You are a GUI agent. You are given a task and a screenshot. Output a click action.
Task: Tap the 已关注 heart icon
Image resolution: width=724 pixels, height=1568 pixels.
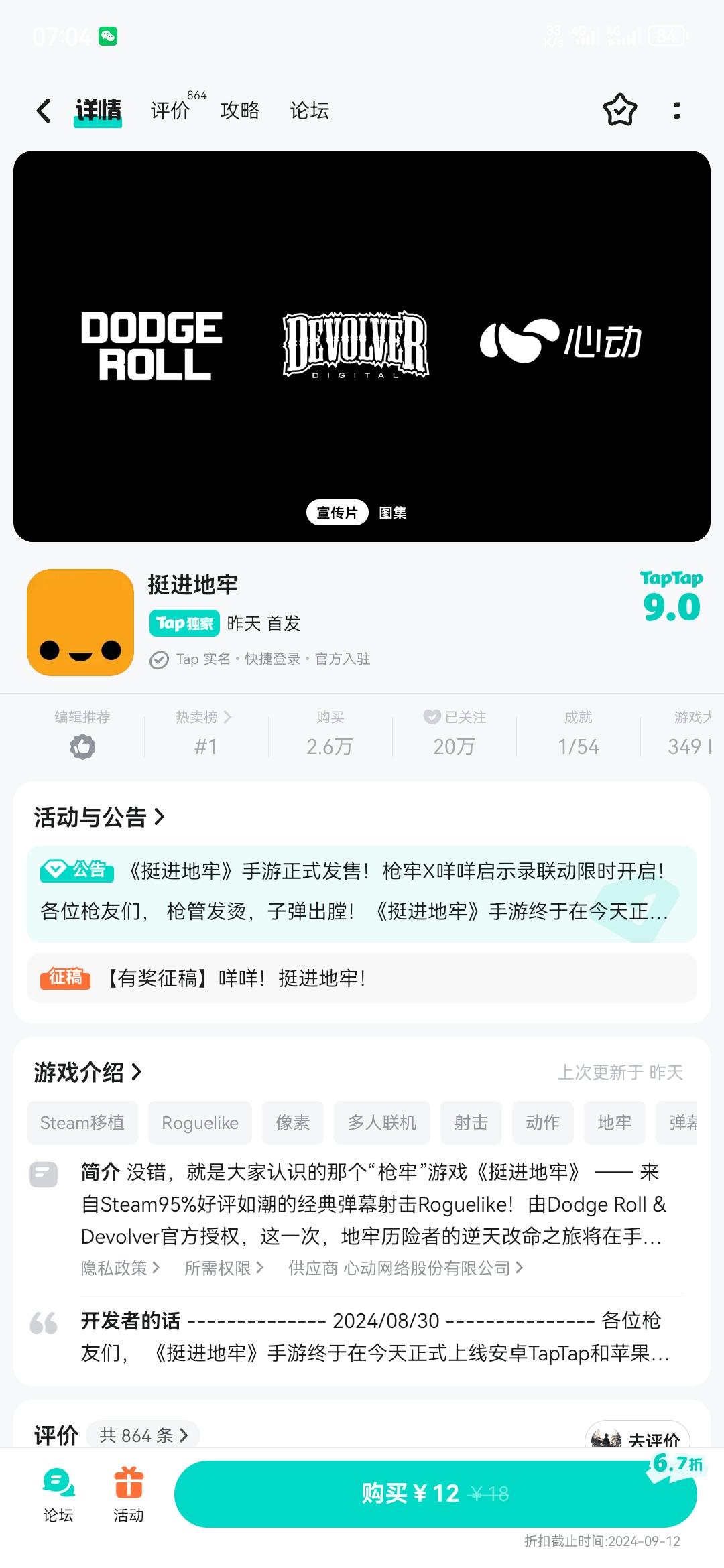431,717
